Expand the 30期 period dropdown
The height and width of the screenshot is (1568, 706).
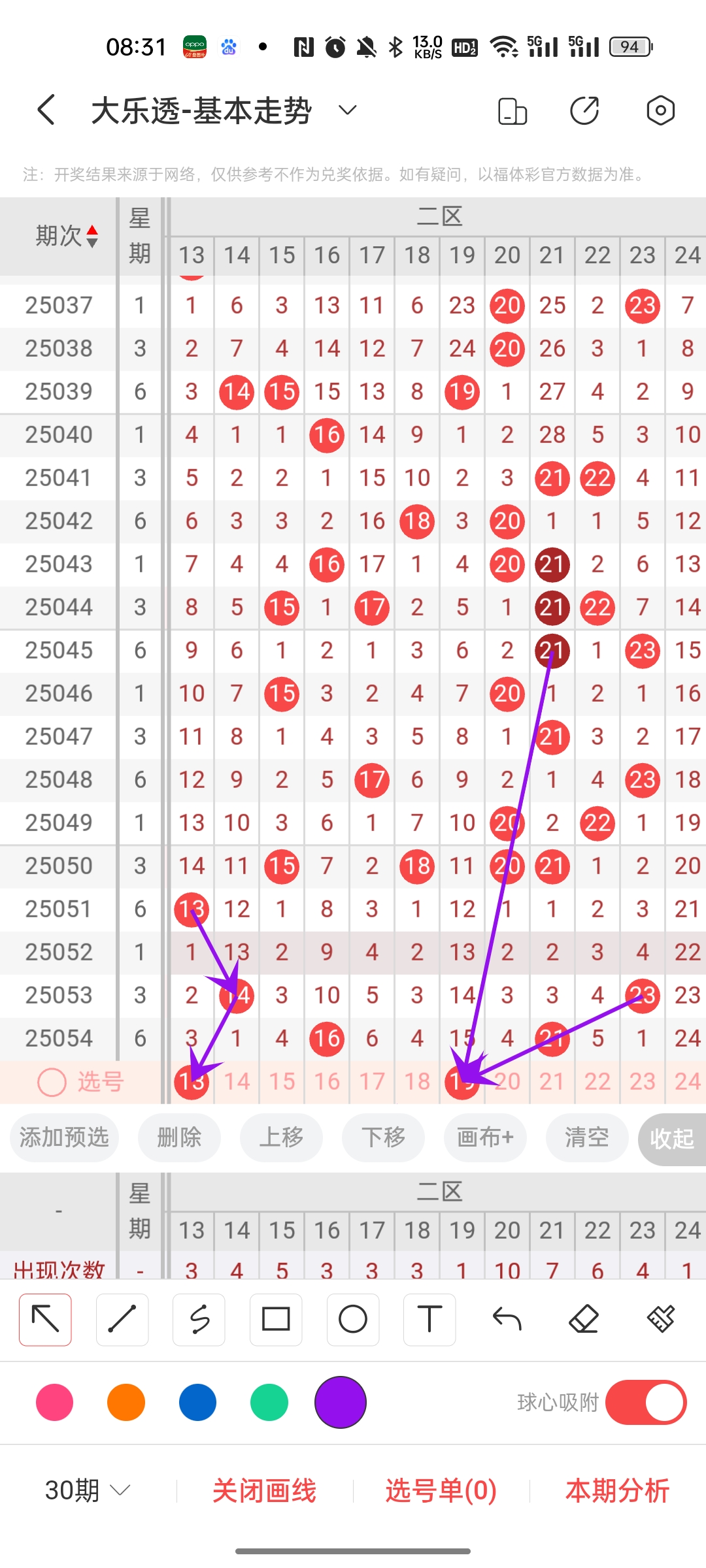tap(85, 1490)
